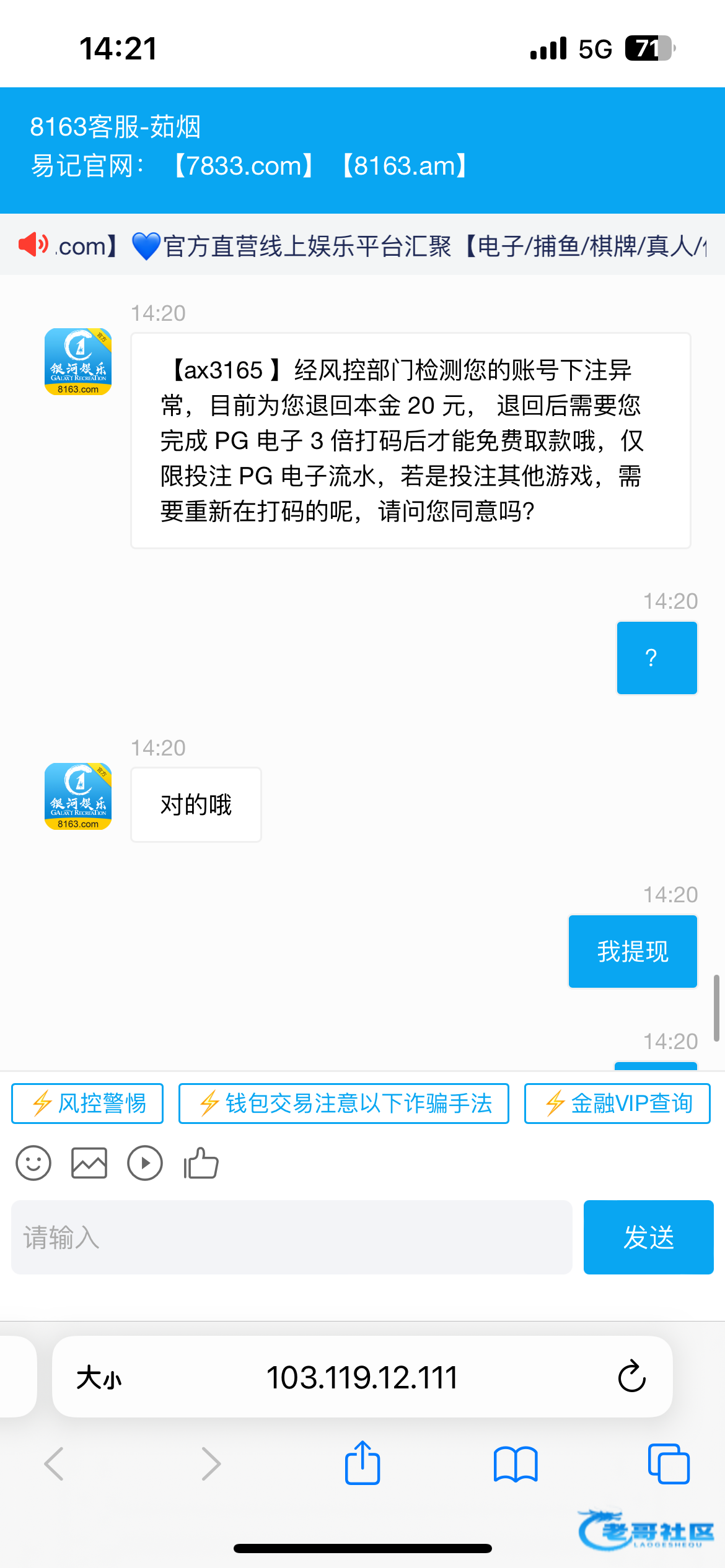Tap the 103.119.12.111 address bar

(362, 1378)
